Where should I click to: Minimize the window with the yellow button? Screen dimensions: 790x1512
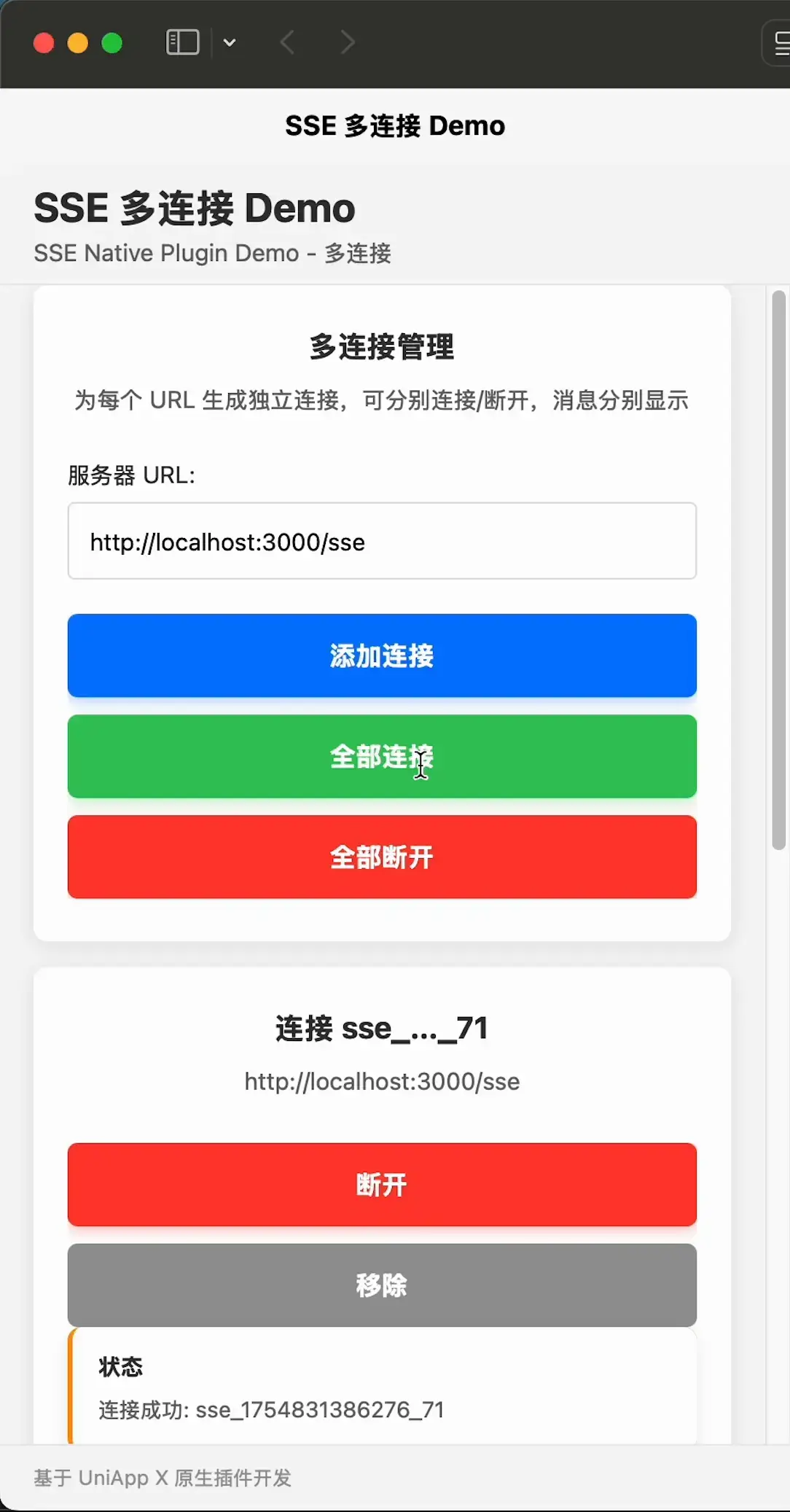point(78,43)
